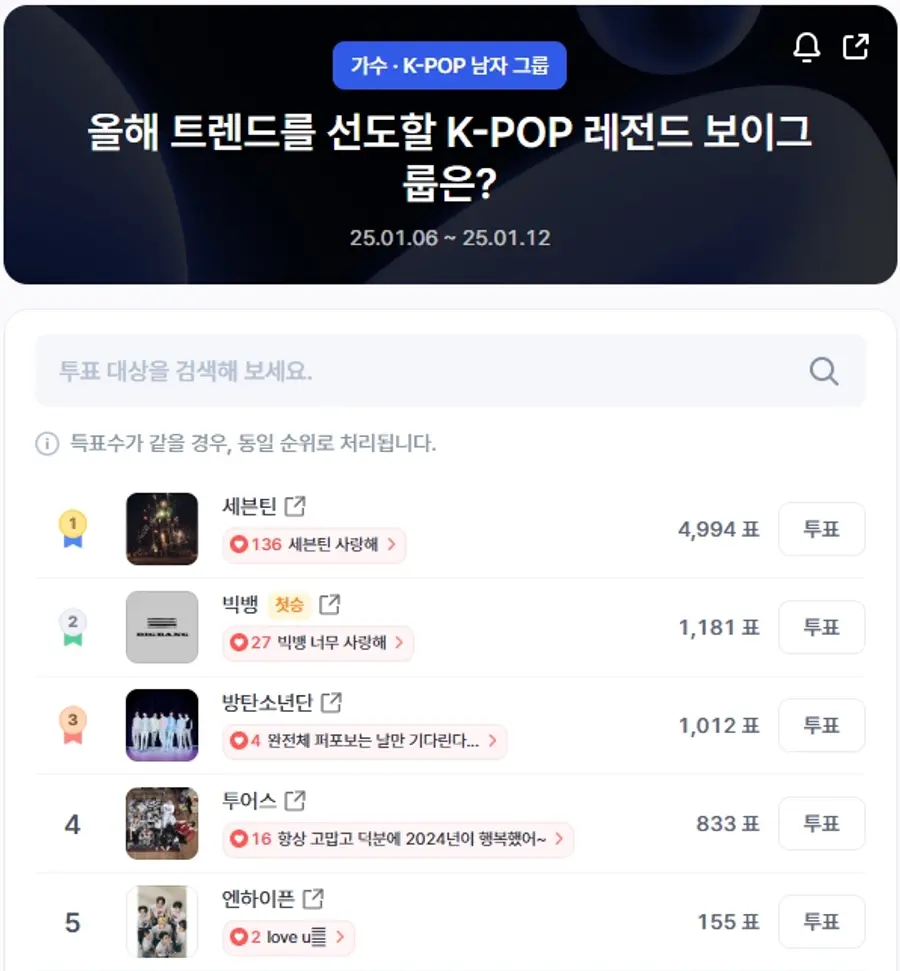Vote for 세븐틴
The width and height of the screenshot is (900, 971).
(x=821, y=529)
